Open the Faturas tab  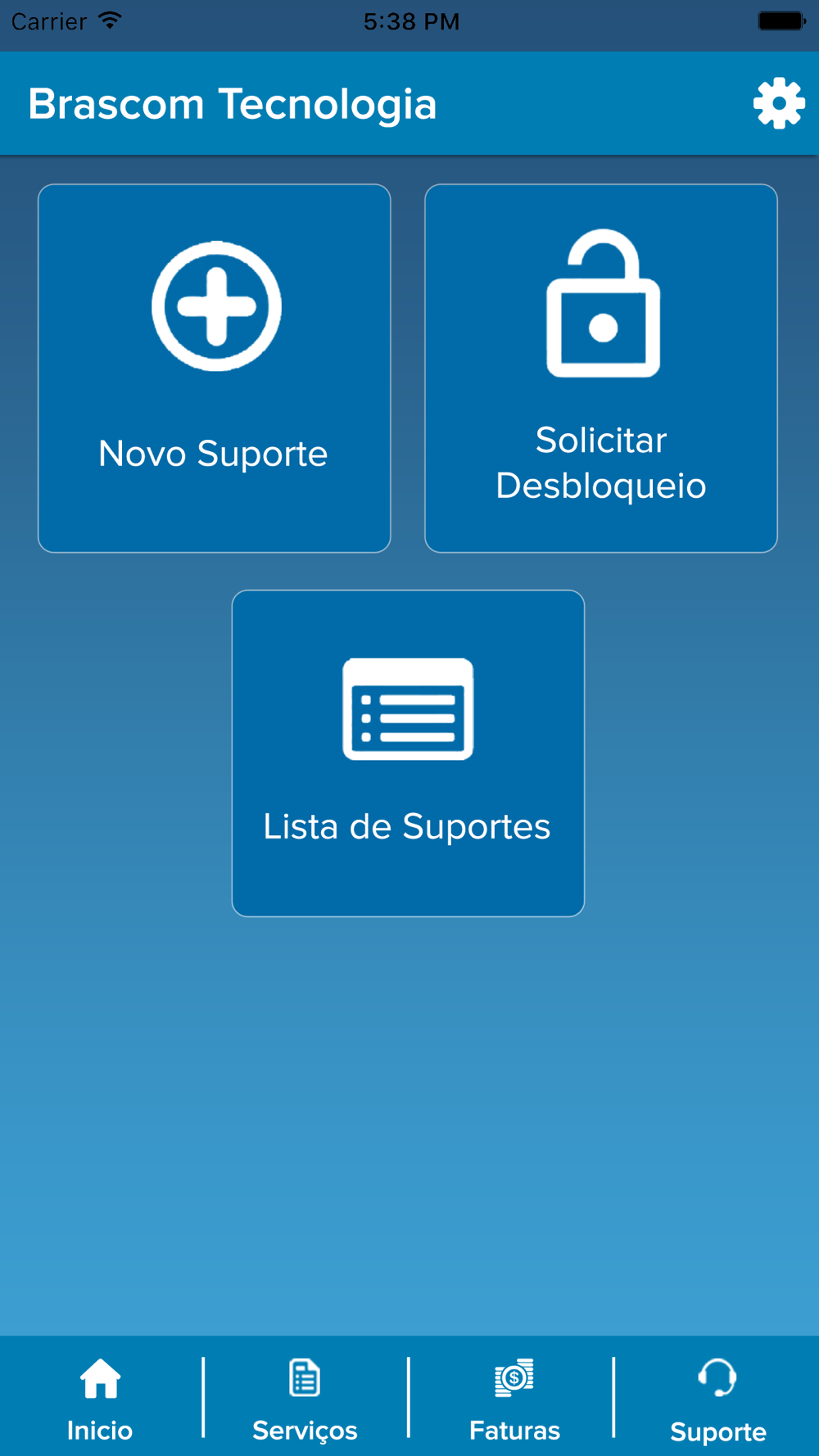[x=514, y=1399]
